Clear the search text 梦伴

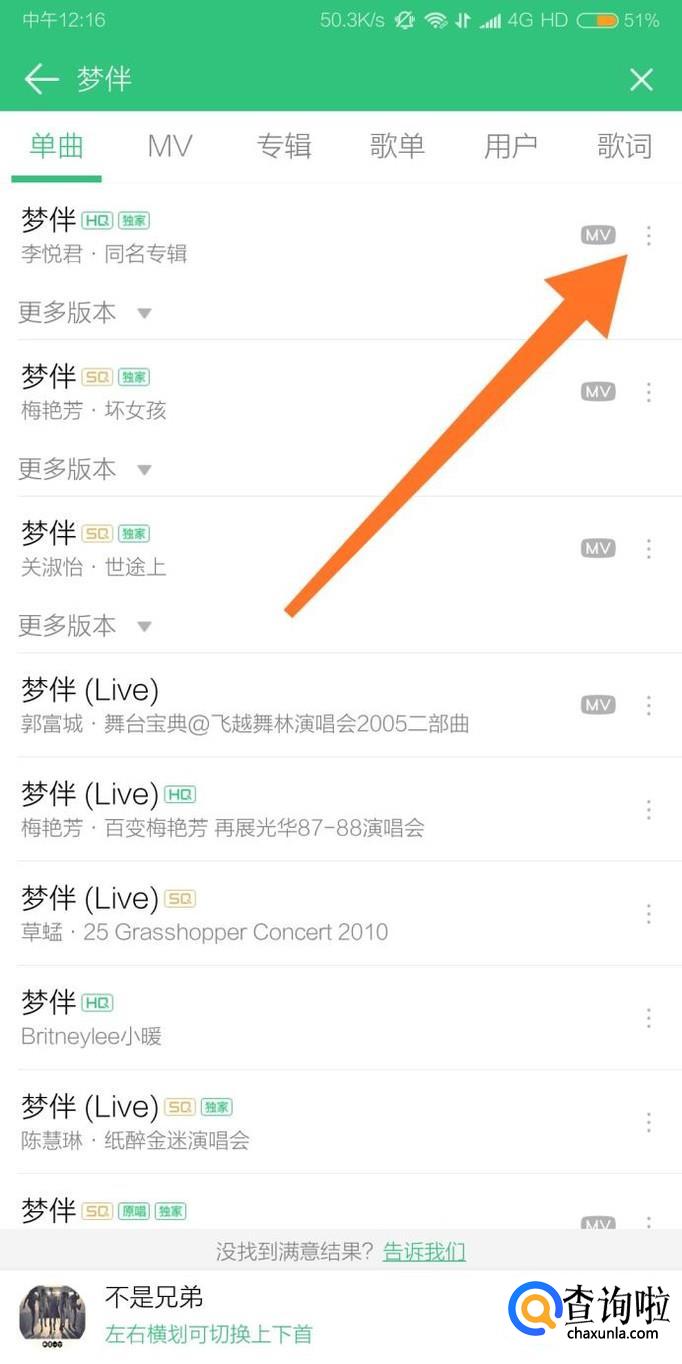click(641, 80)
